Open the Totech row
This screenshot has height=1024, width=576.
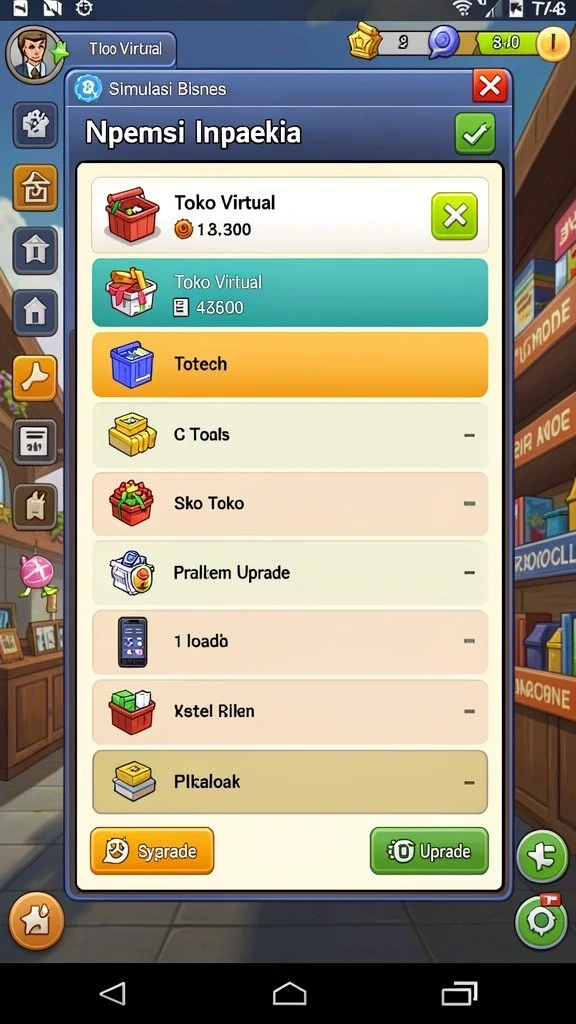click(x=290, y=364)
